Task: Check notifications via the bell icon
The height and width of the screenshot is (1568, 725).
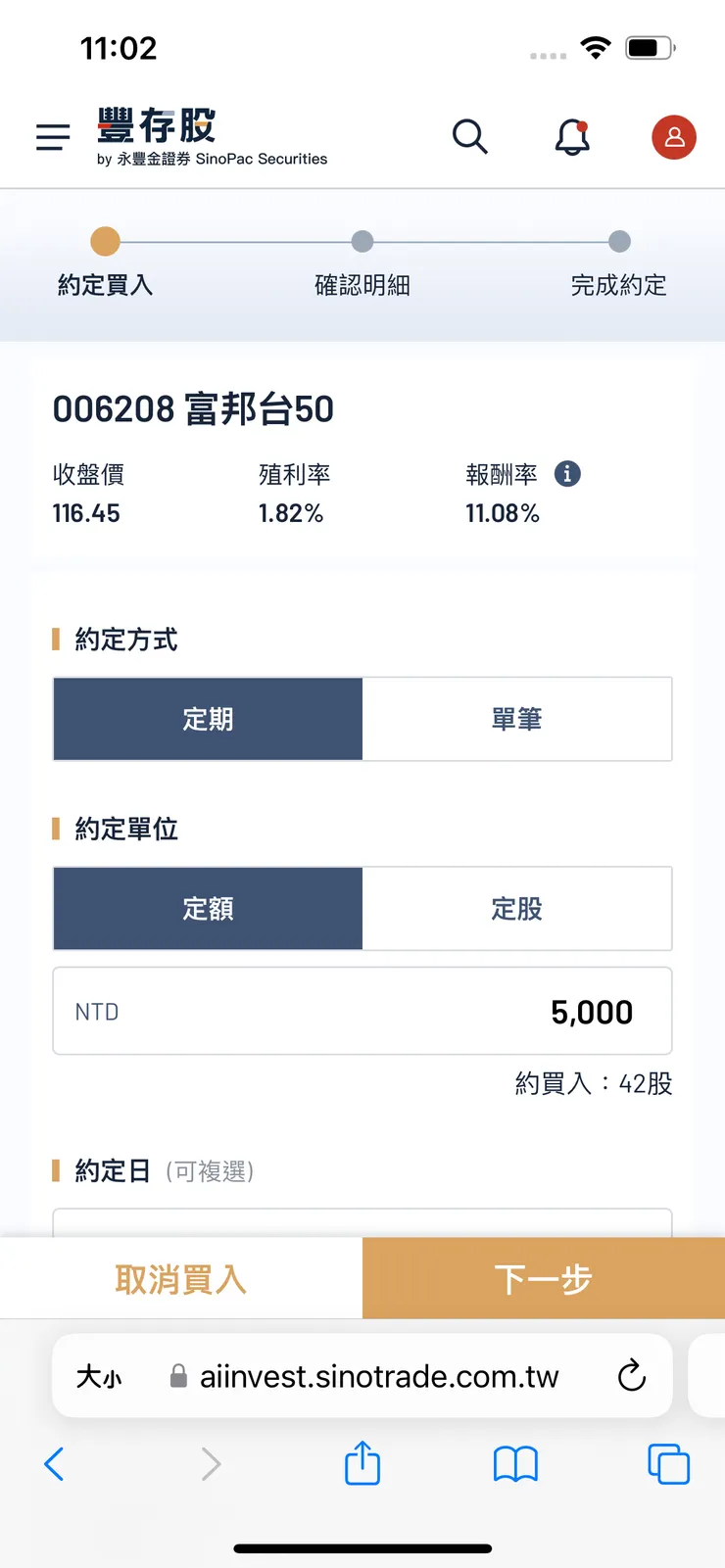Action: pos(573,137)
